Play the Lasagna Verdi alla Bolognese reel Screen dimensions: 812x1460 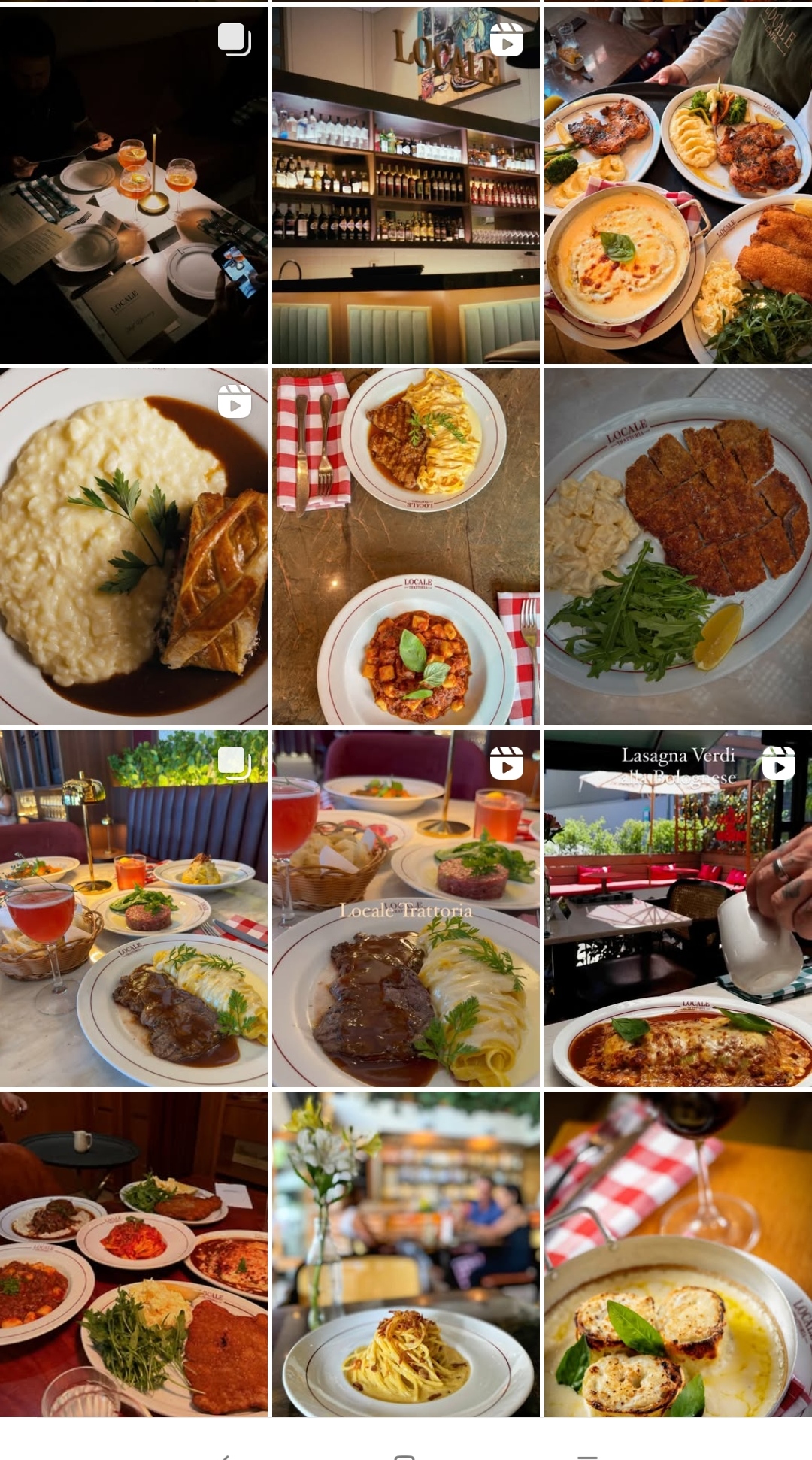678,908
